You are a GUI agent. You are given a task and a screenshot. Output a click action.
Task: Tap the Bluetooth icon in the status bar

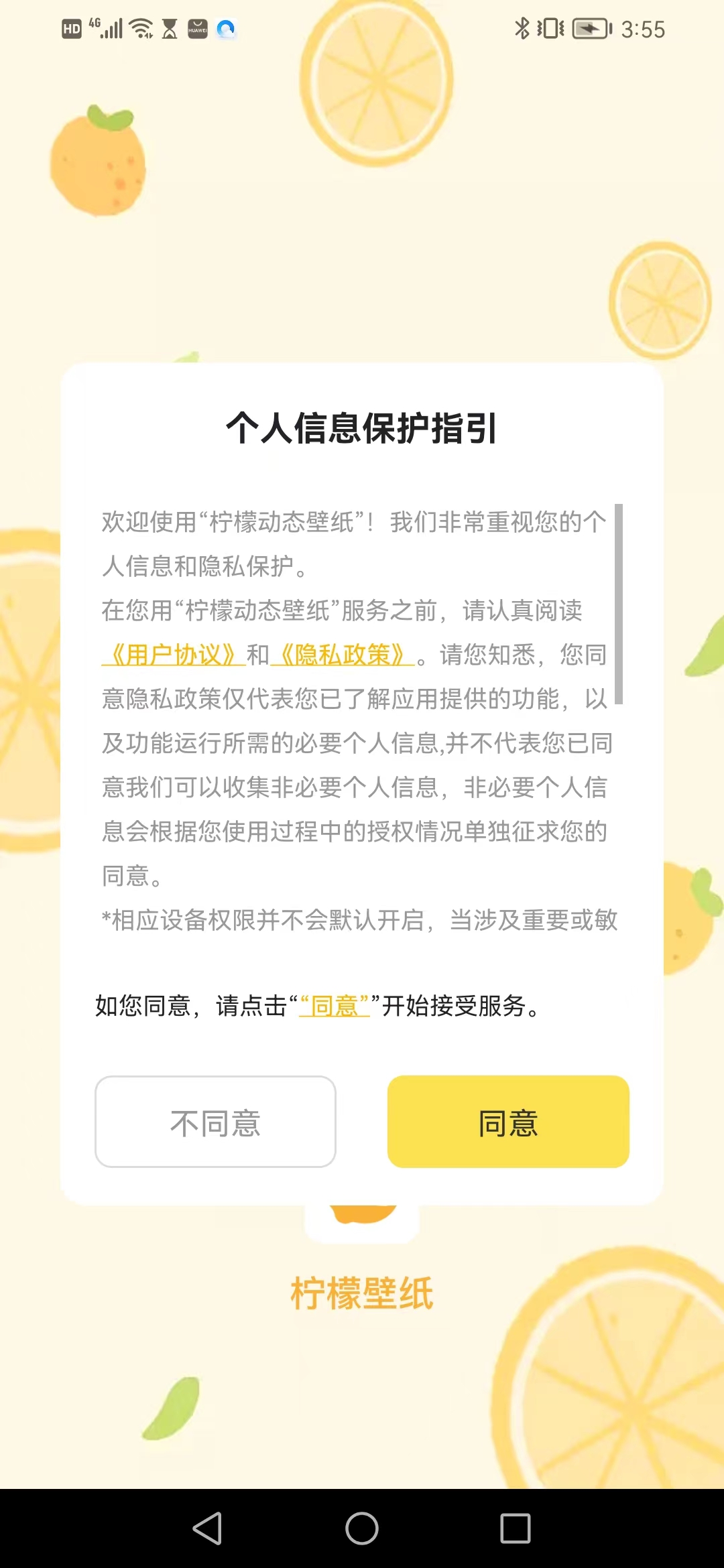[522, 28]
